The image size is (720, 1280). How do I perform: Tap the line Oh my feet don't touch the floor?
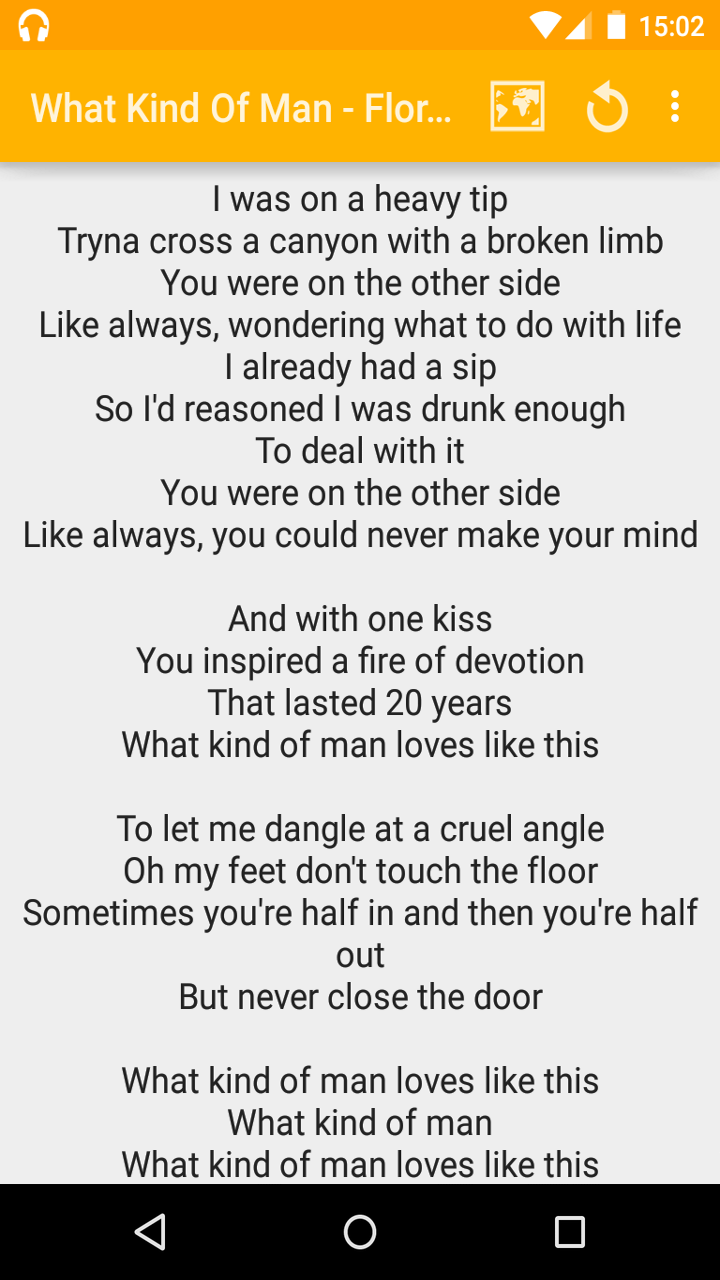coord(360,870)
